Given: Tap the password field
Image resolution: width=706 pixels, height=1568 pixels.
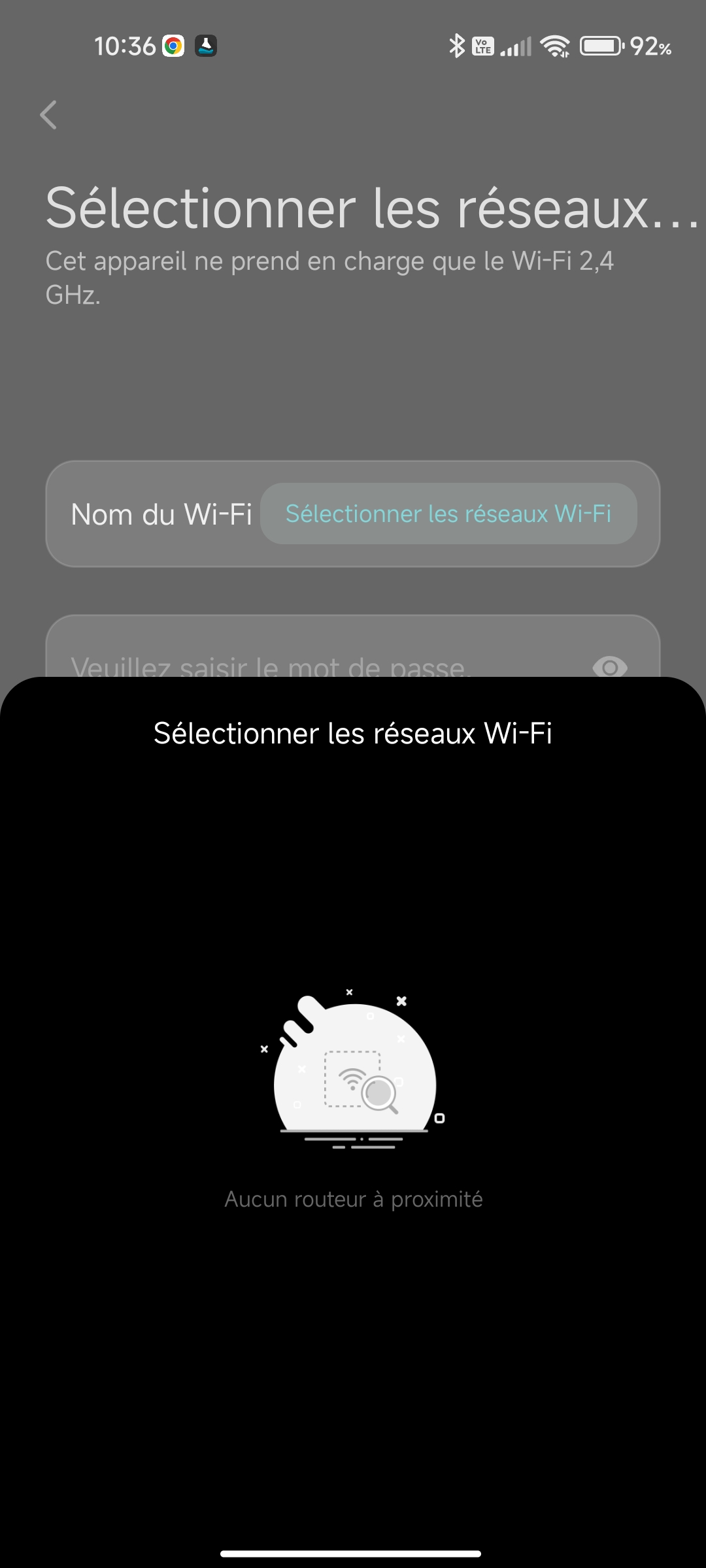Looking at the screenshot, I should 353,647.
